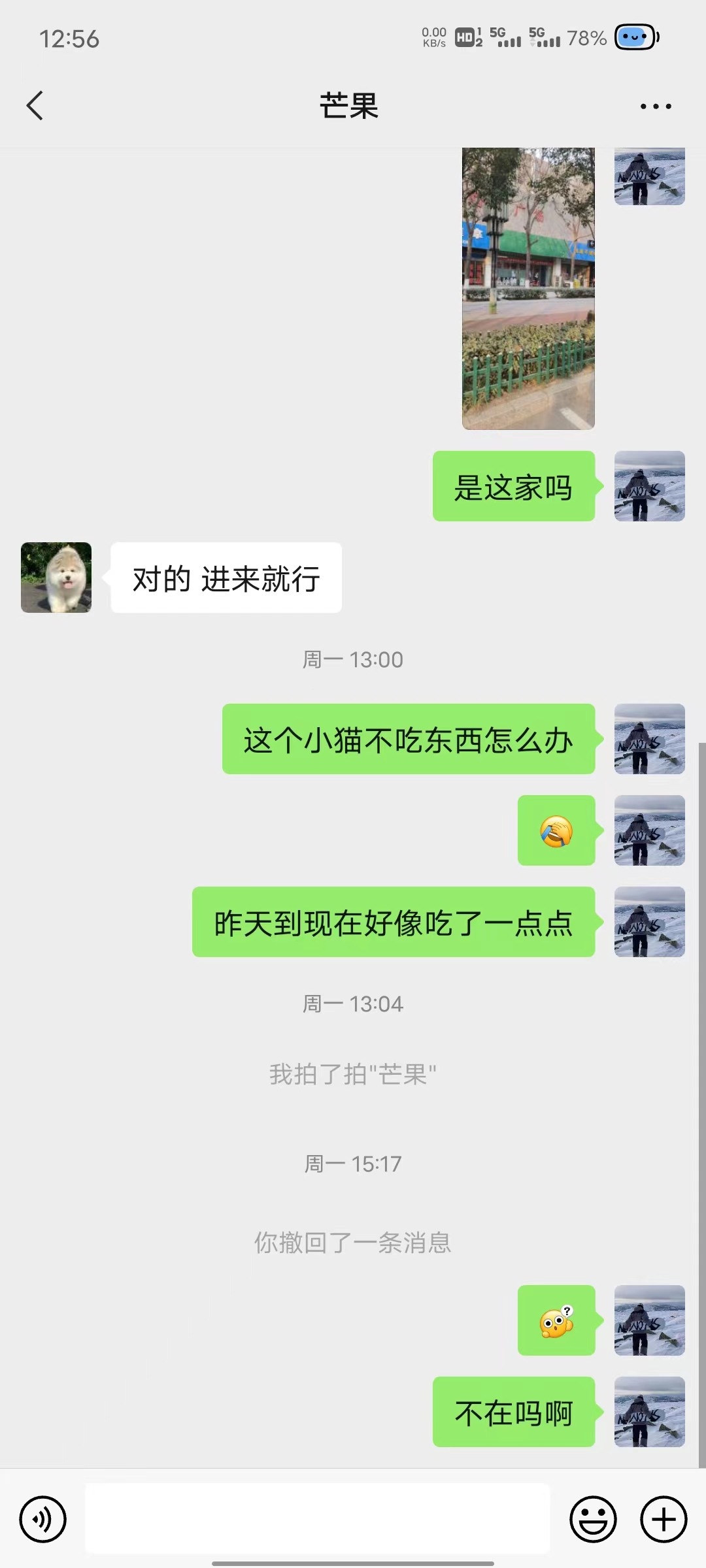The image size is (706, 1568).
Task: Focus the message text field
Action: point(317,1519)
